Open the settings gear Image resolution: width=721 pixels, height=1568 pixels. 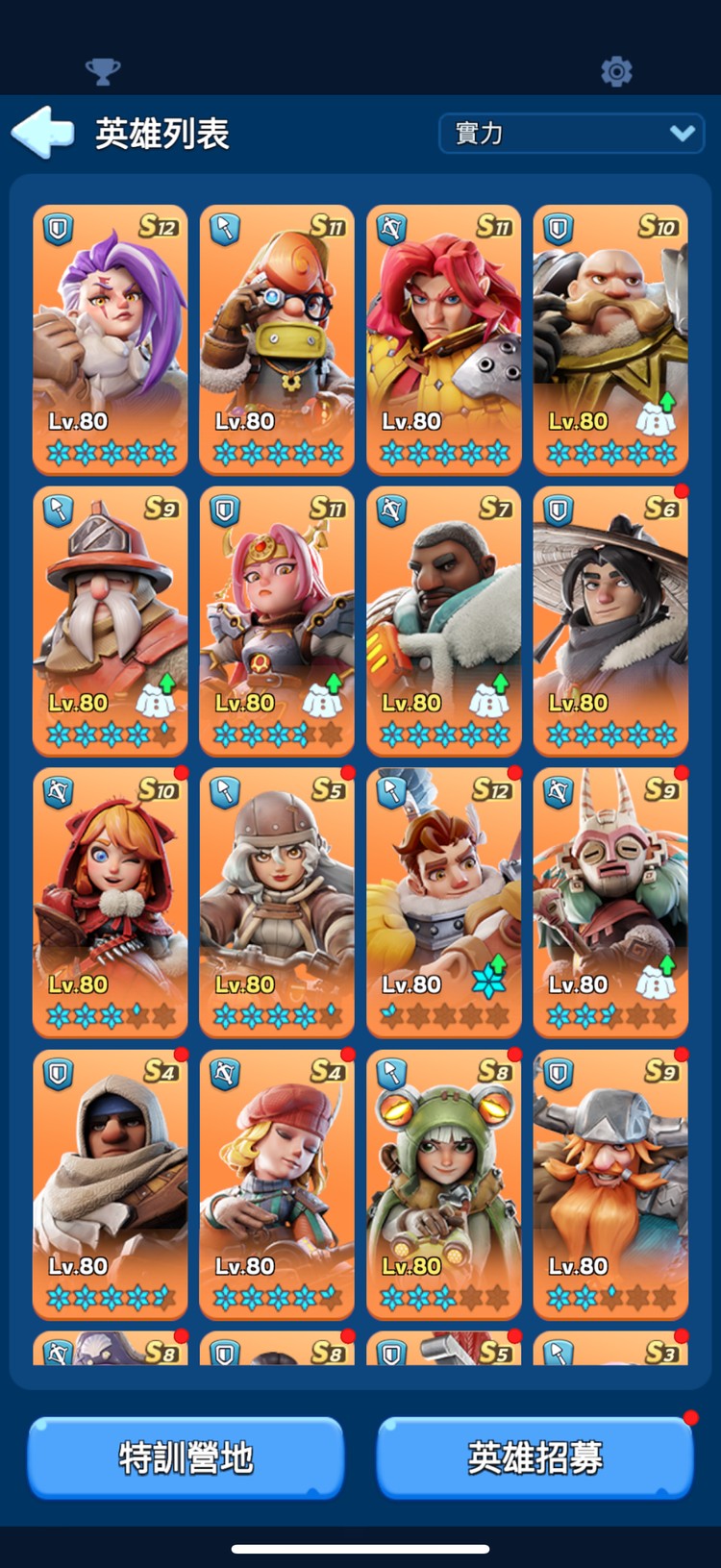pyautogui.click(x=616, y=71)
